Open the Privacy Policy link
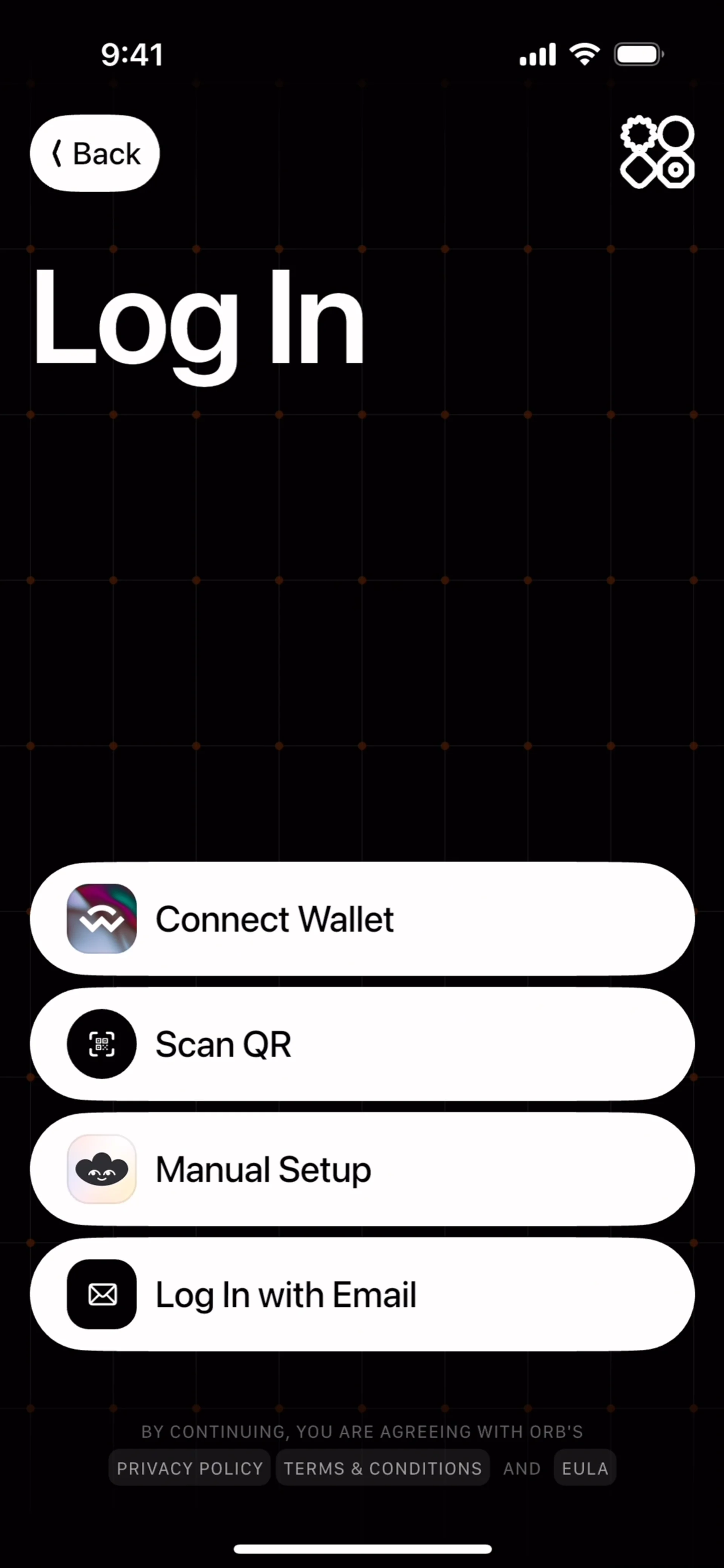Image resolution: width=724 pixels, height=1568 pixels. (189, 1468)
